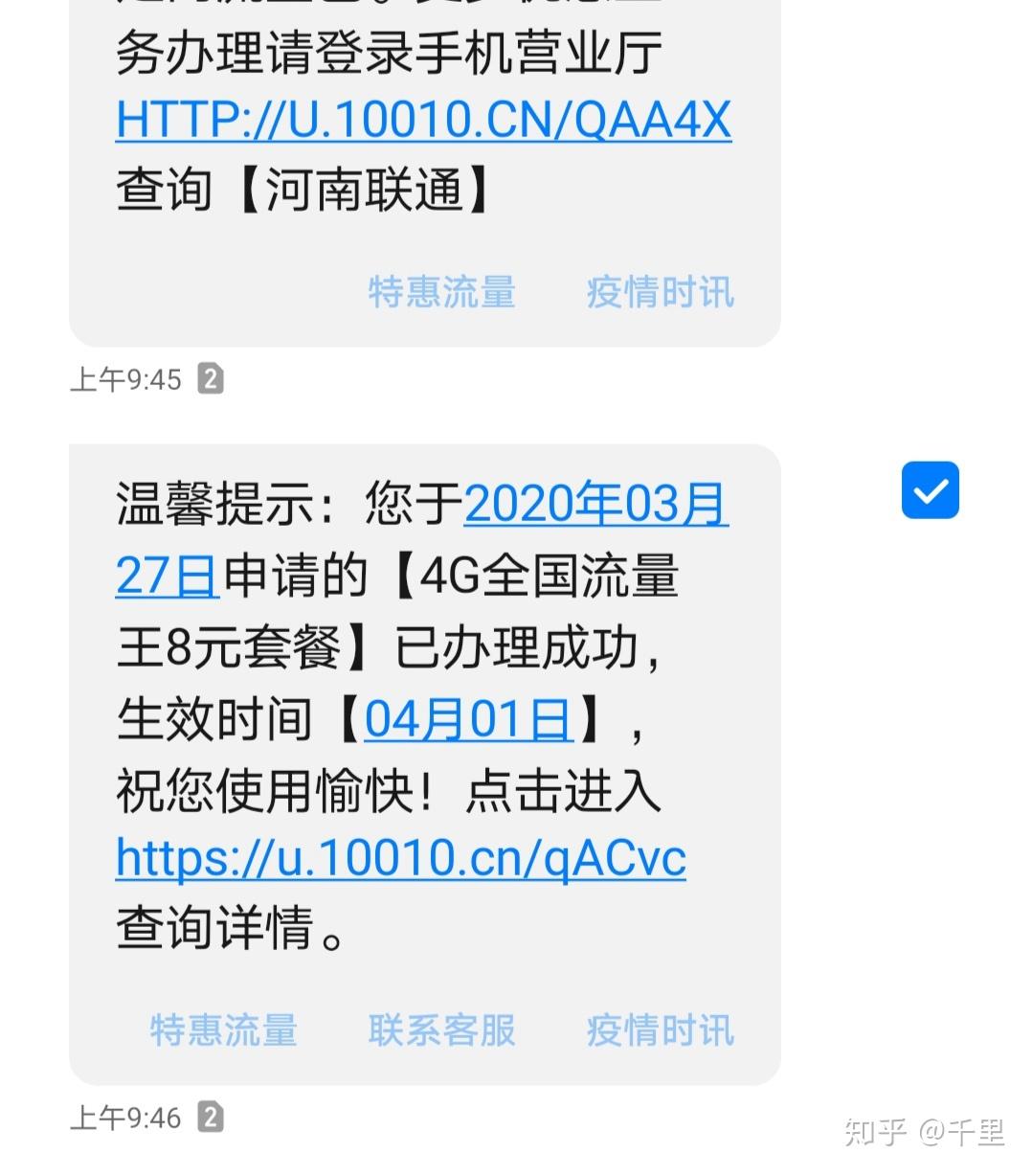Tap the timestamp 上午9:45
The image size is (1032, 1176).
point(127,379)
